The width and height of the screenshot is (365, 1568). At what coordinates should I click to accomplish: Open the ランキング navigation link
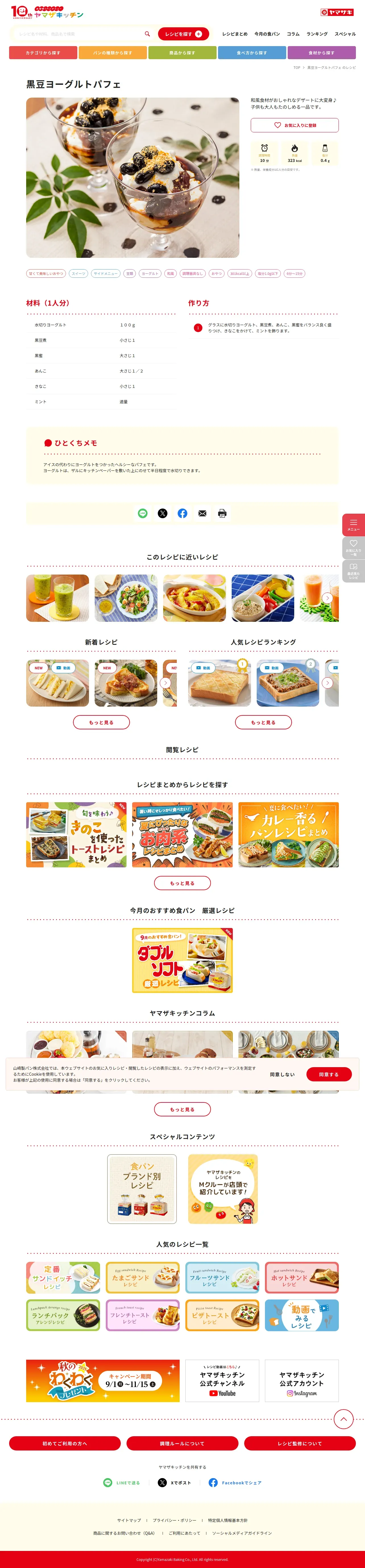pos(317,34)
